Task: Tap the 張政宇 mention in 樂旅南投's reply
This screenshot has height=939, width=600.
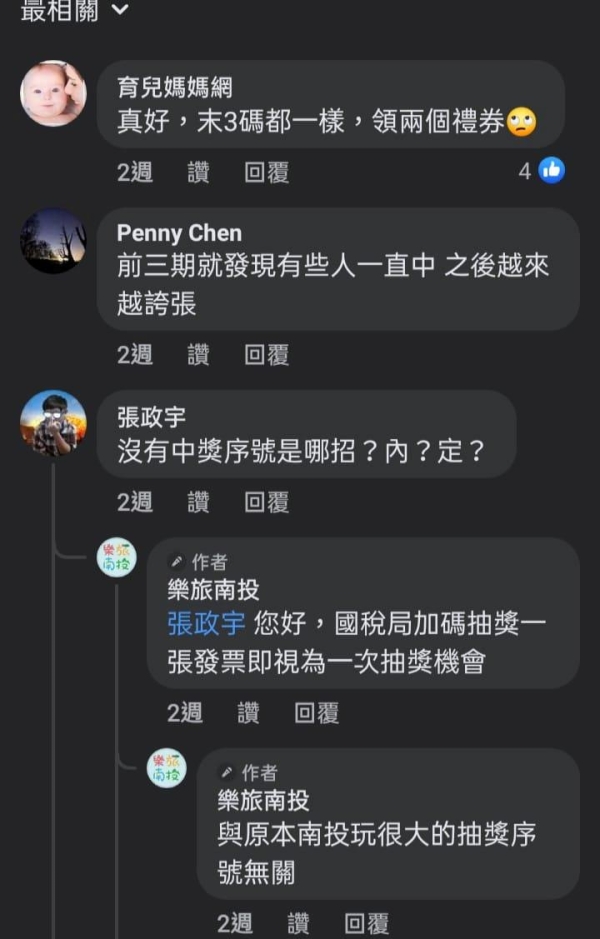Action: tap(206, 624)
